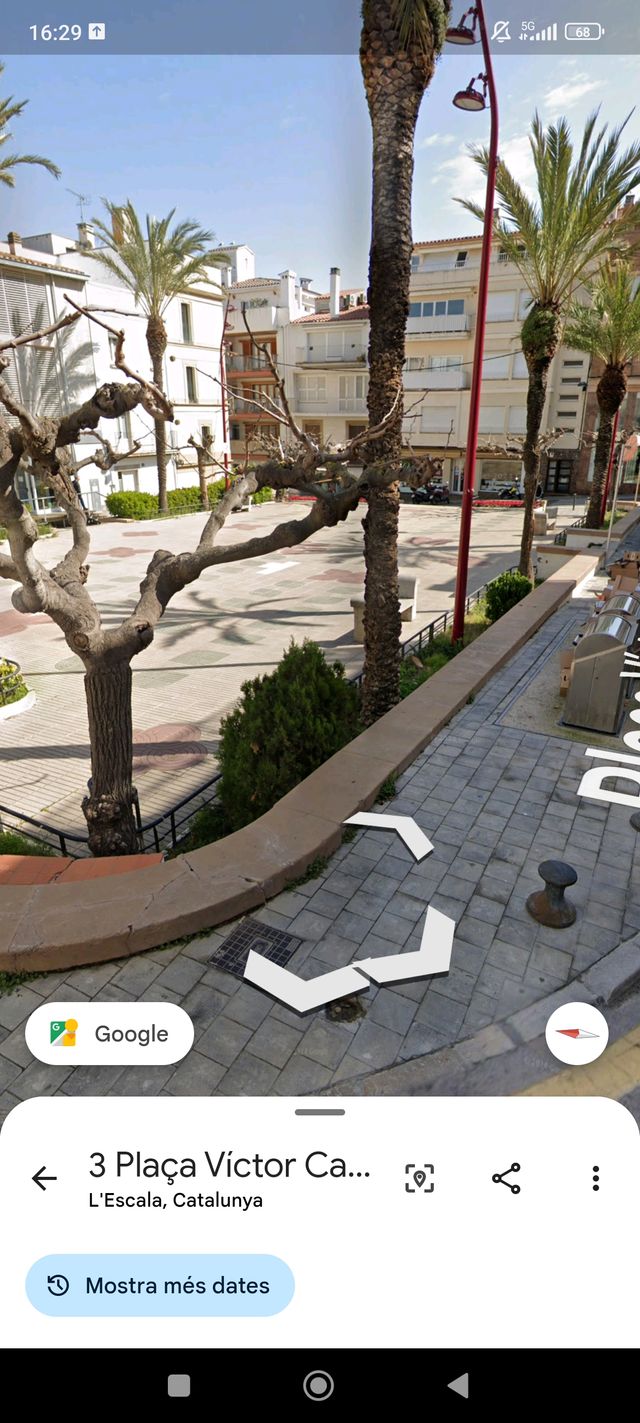Tap the Google attribution pill

tap(110, 1033)
